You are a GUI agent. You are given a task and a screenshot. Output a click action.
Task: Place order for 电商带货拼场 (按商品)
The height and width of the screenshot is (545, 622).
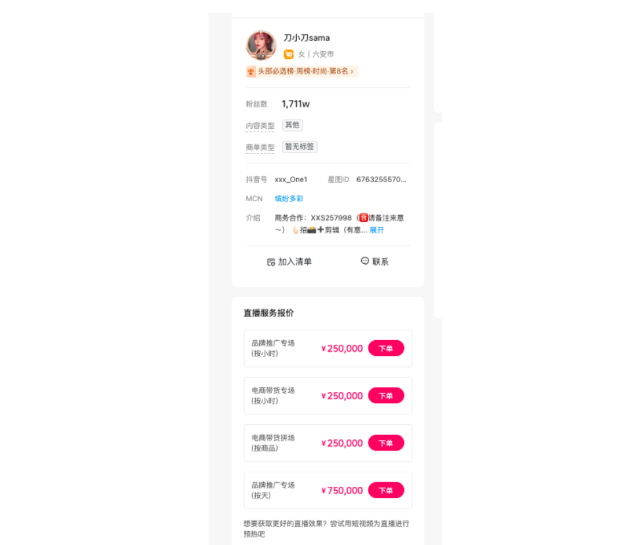pyautogui.click(x=386, y=442)
